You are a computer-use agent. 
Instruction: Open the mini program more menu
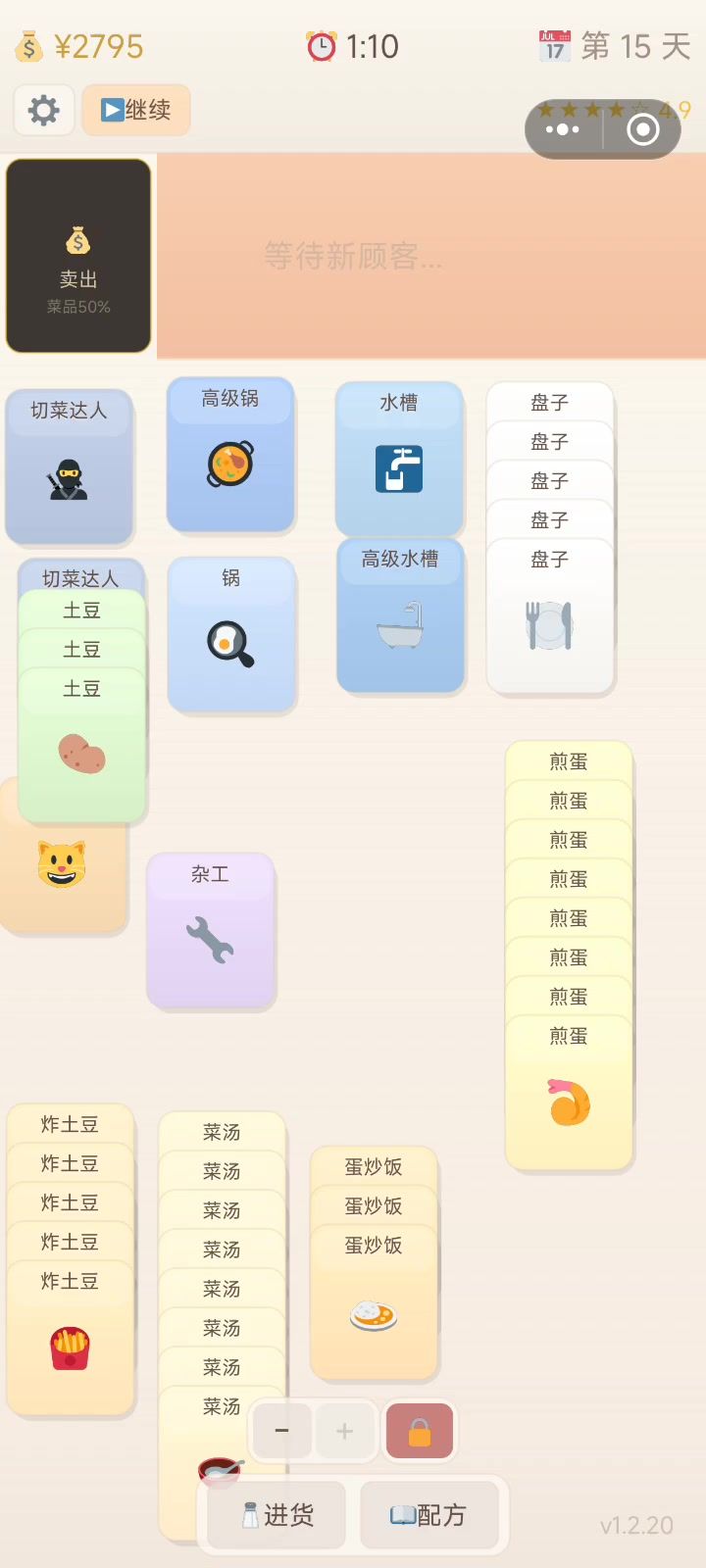[x=563, y=129]
